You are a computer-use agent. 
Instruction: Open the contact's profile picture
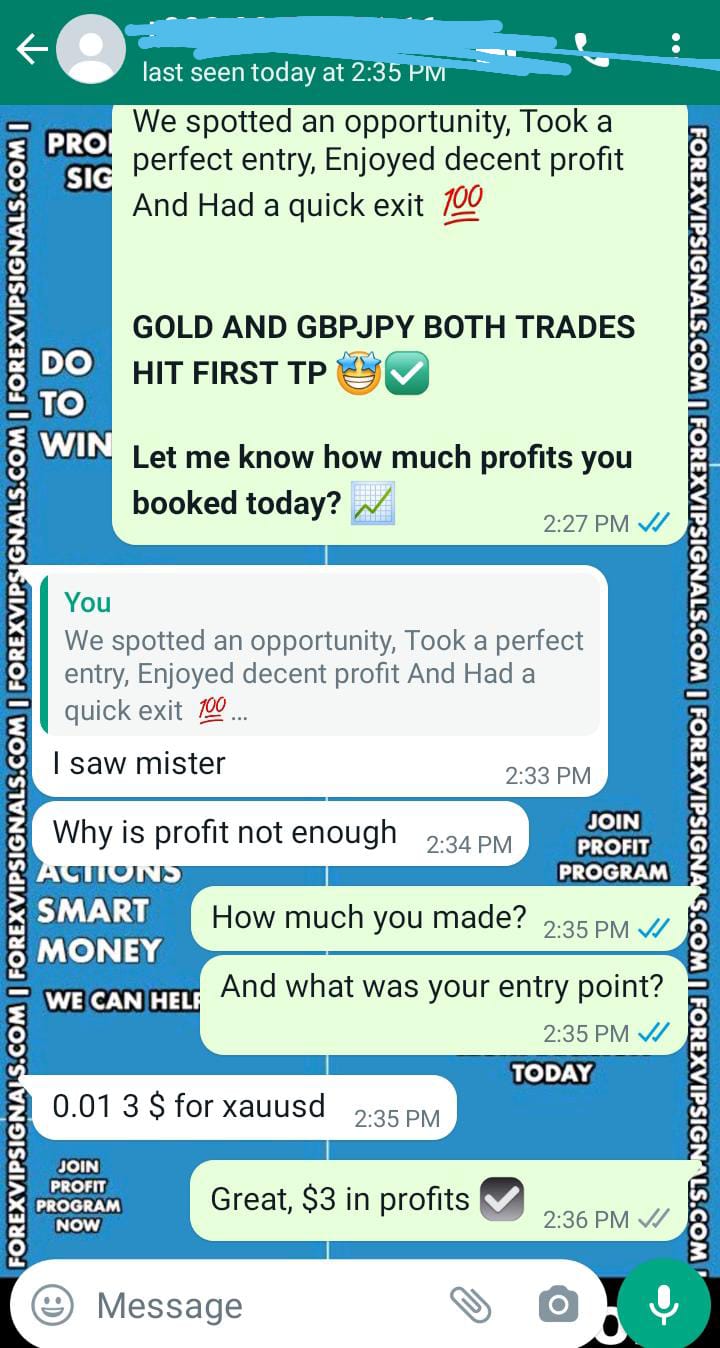click(x=90, y=50)
